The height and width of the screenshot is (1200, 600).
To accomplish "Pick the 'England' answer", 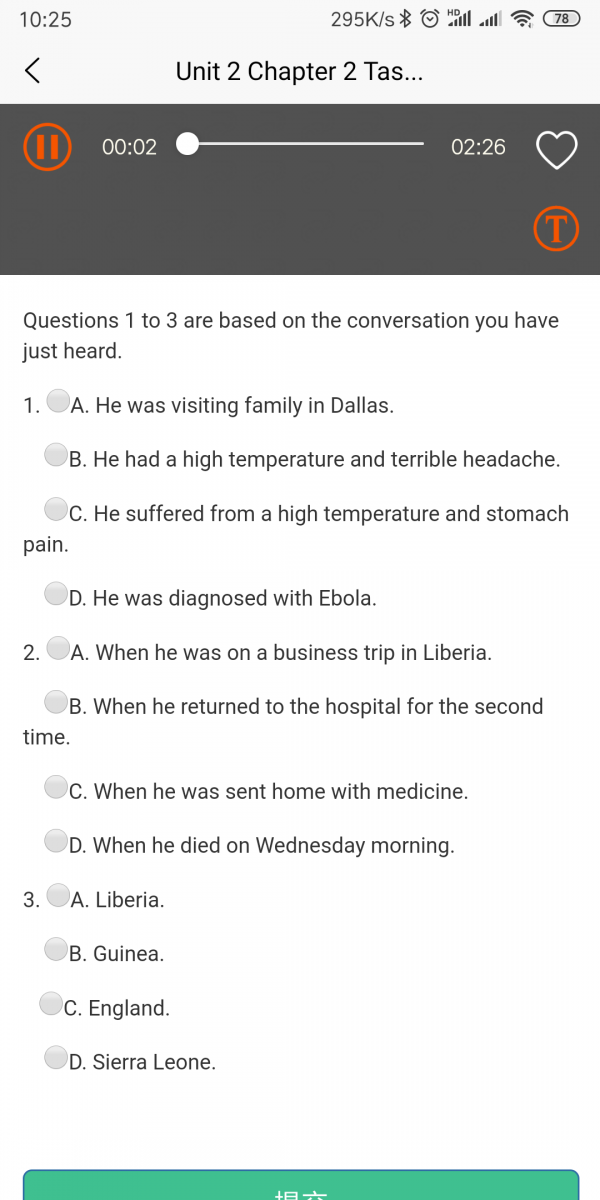I will 50,1004.
